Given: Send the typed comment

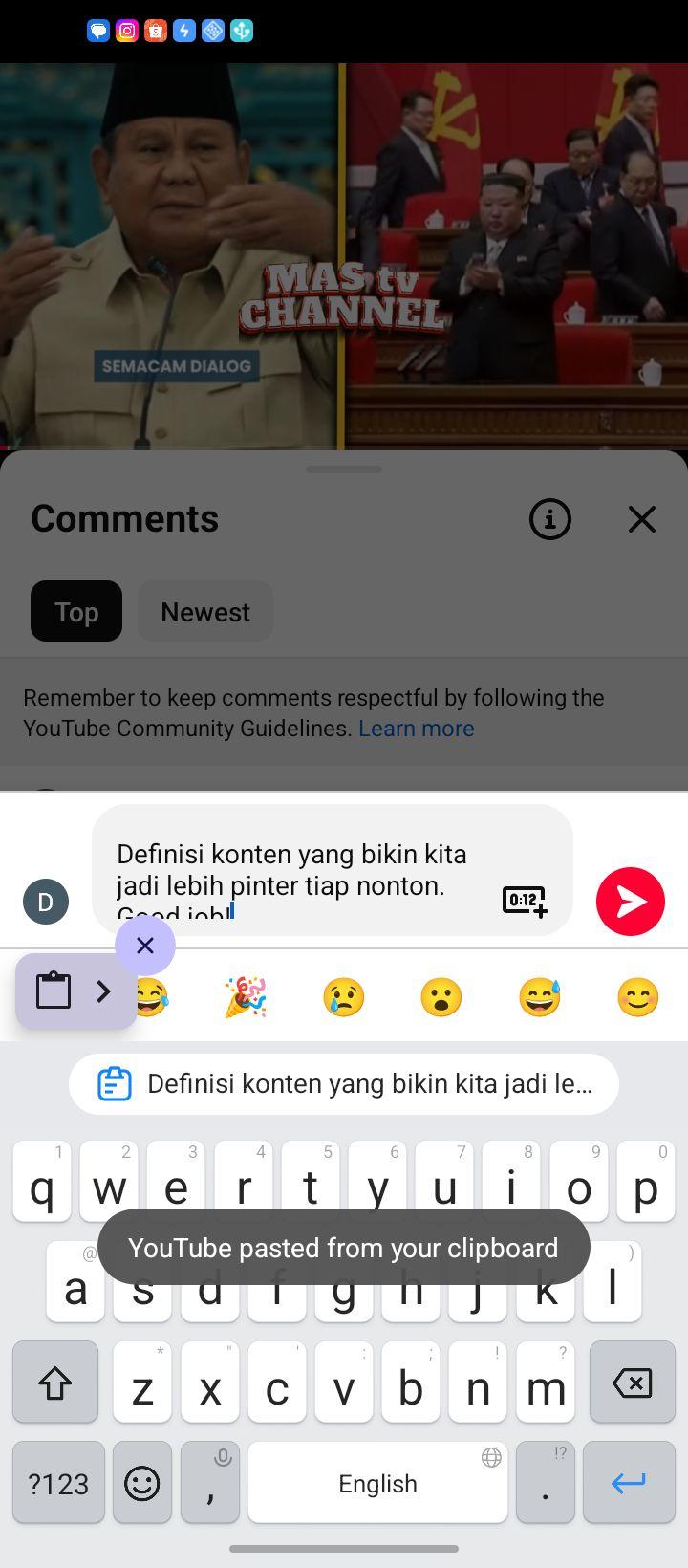Looking at the screenshot, I should click(x=630, y=901).
